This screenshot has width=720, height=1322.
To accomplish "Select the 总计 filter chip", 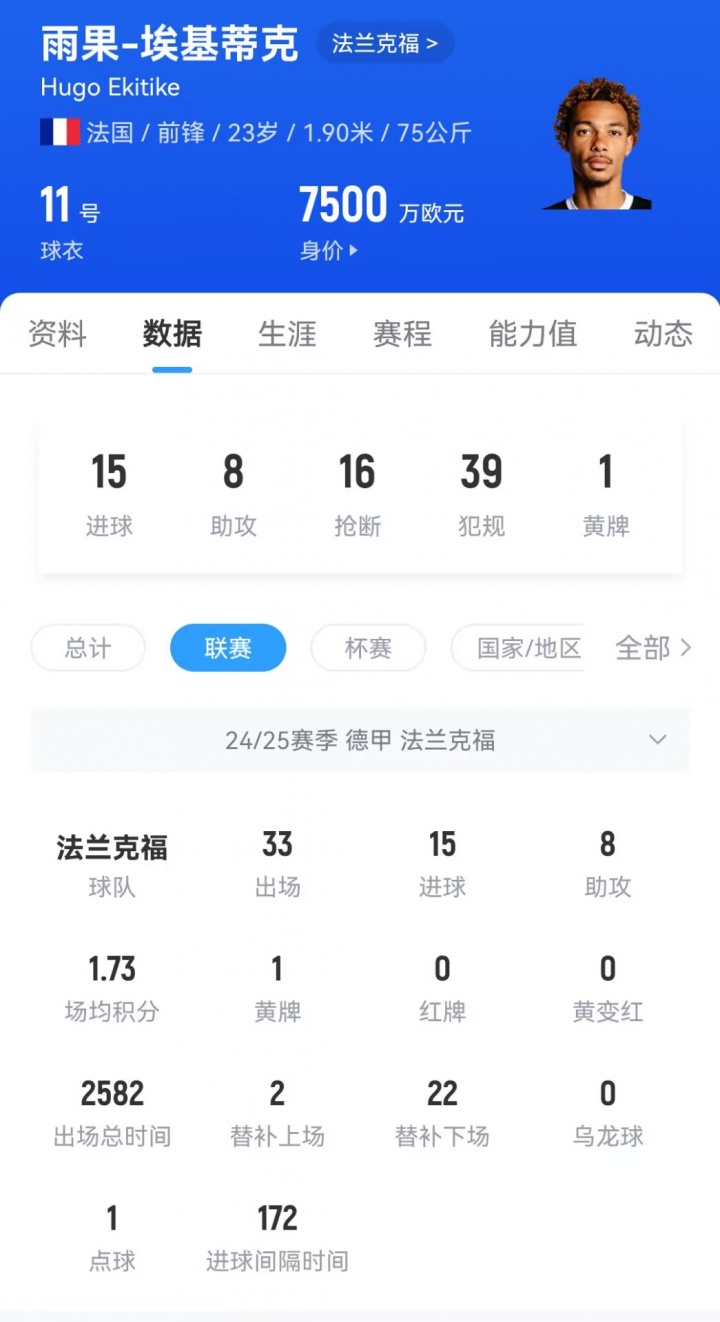I will 88,648.
